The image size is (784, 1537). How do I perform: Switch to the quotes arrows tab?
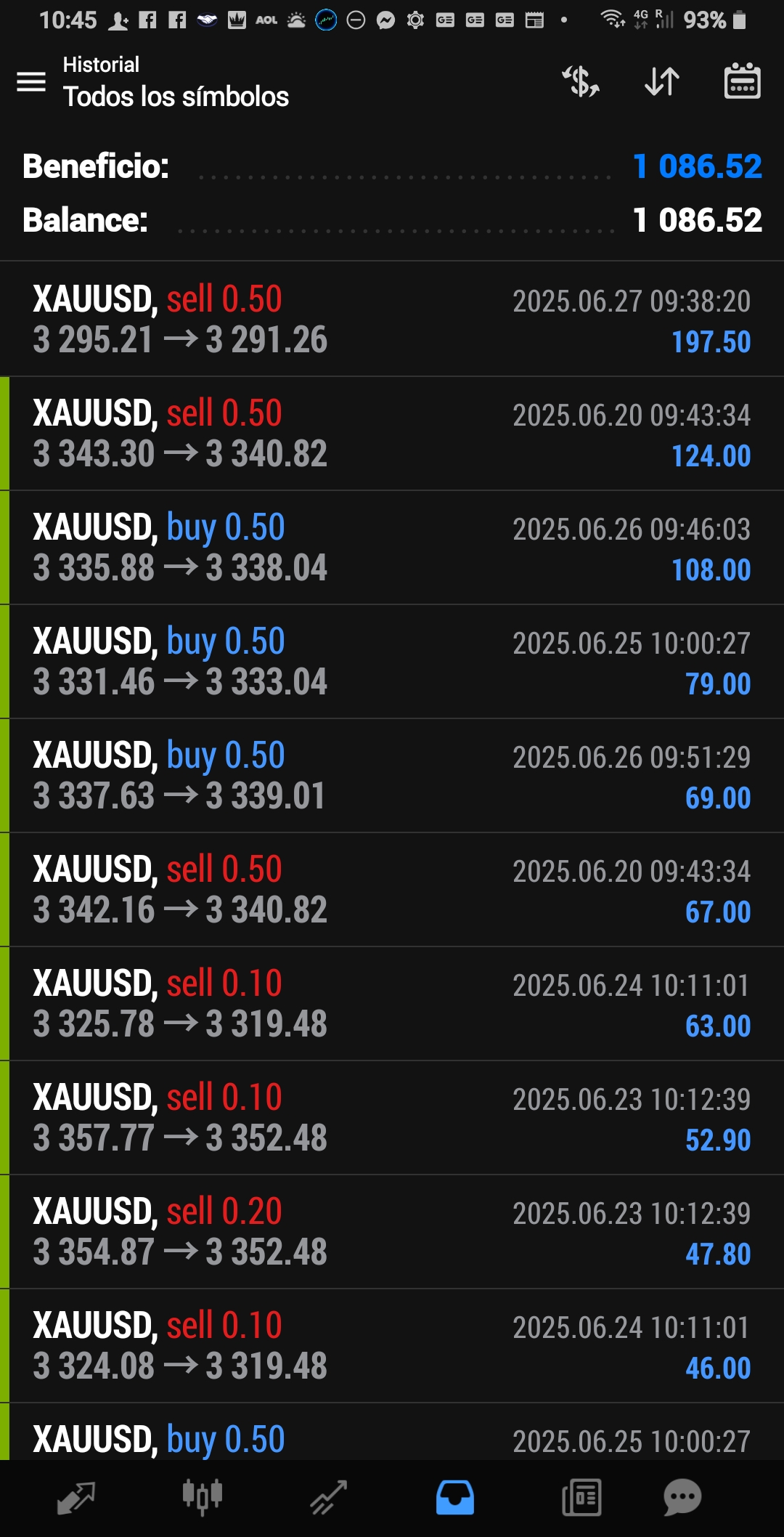coord(75,1498)
